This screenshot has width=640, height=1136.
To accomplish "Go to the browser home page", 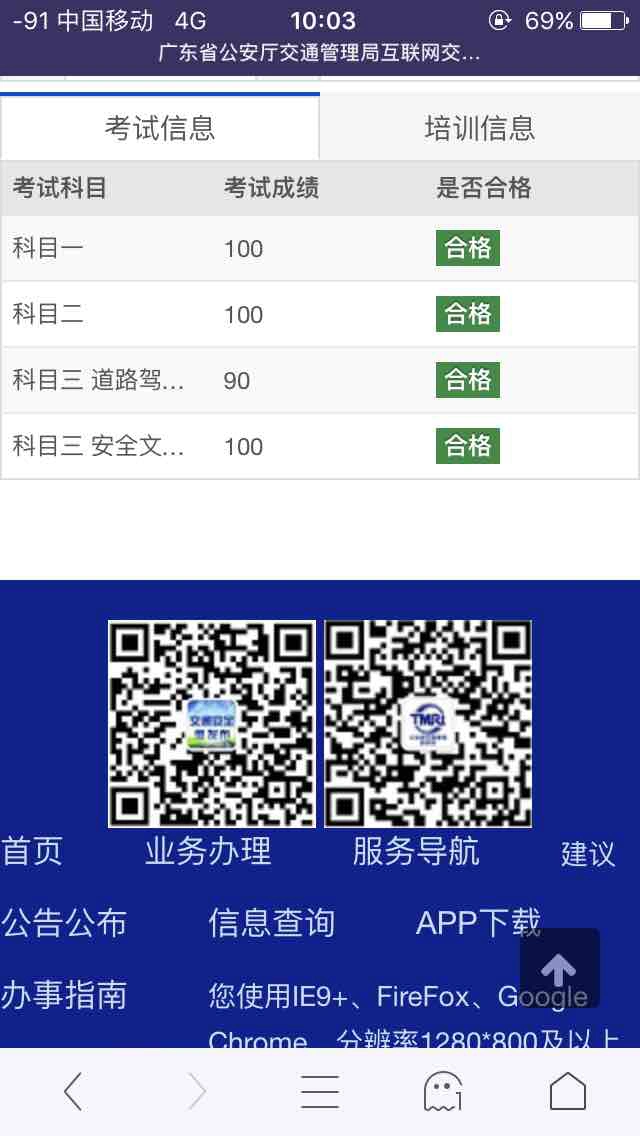I will coord(567,1091).
